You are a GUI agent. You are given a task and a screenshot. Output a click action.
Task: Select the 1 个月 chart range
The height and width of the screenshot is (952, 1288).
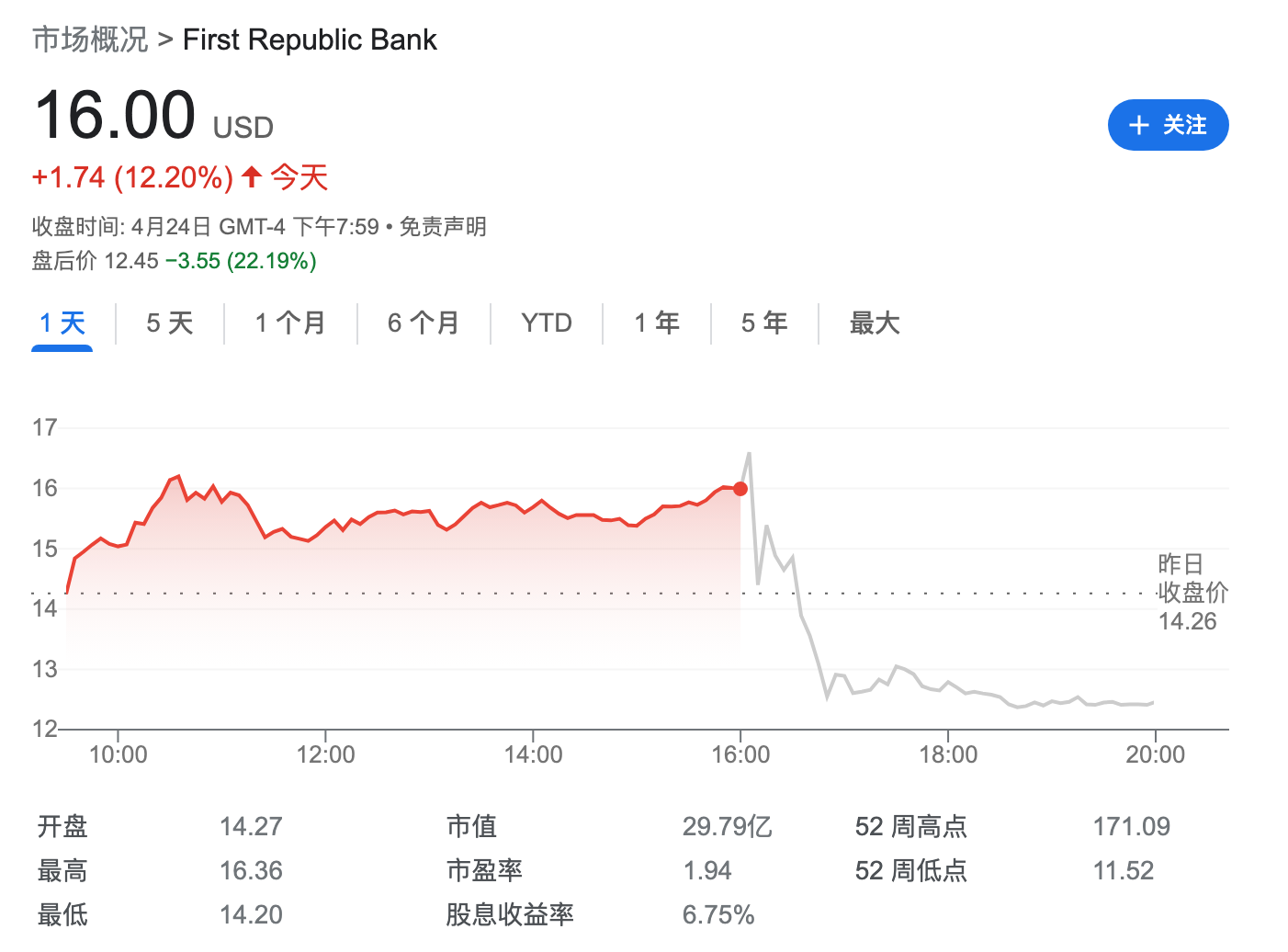(290, 323)
